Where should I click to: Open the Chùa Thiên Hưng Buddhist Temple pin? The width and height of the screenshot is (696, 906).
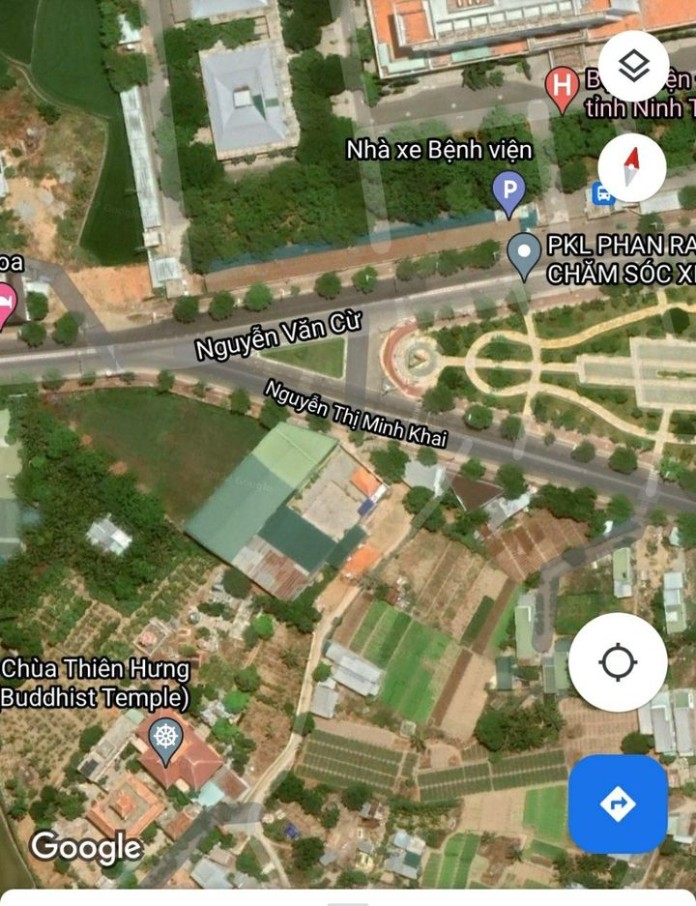click(165, 738)
